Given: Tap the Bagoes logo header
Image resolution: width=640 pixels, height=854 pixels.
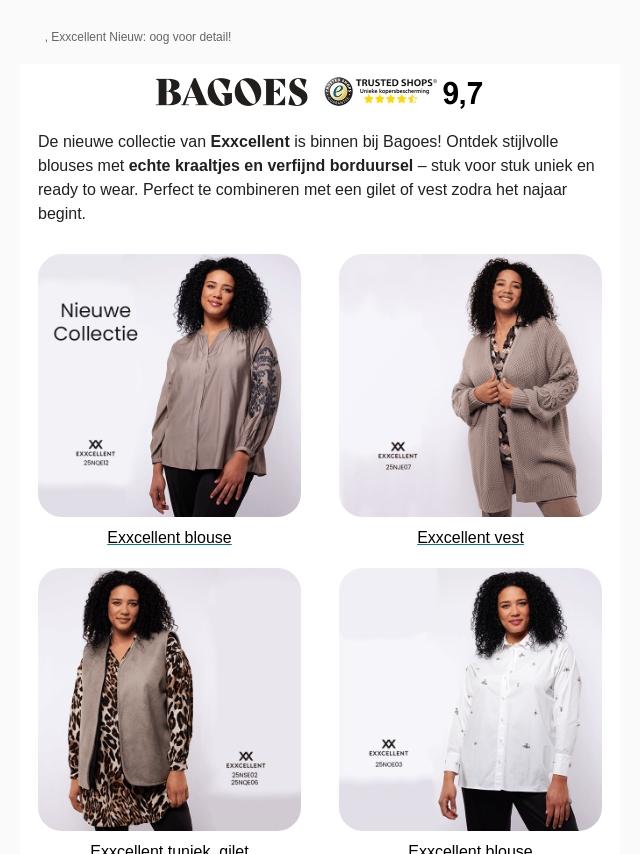Looking at the screenshot, I should (x=232, y=93).
